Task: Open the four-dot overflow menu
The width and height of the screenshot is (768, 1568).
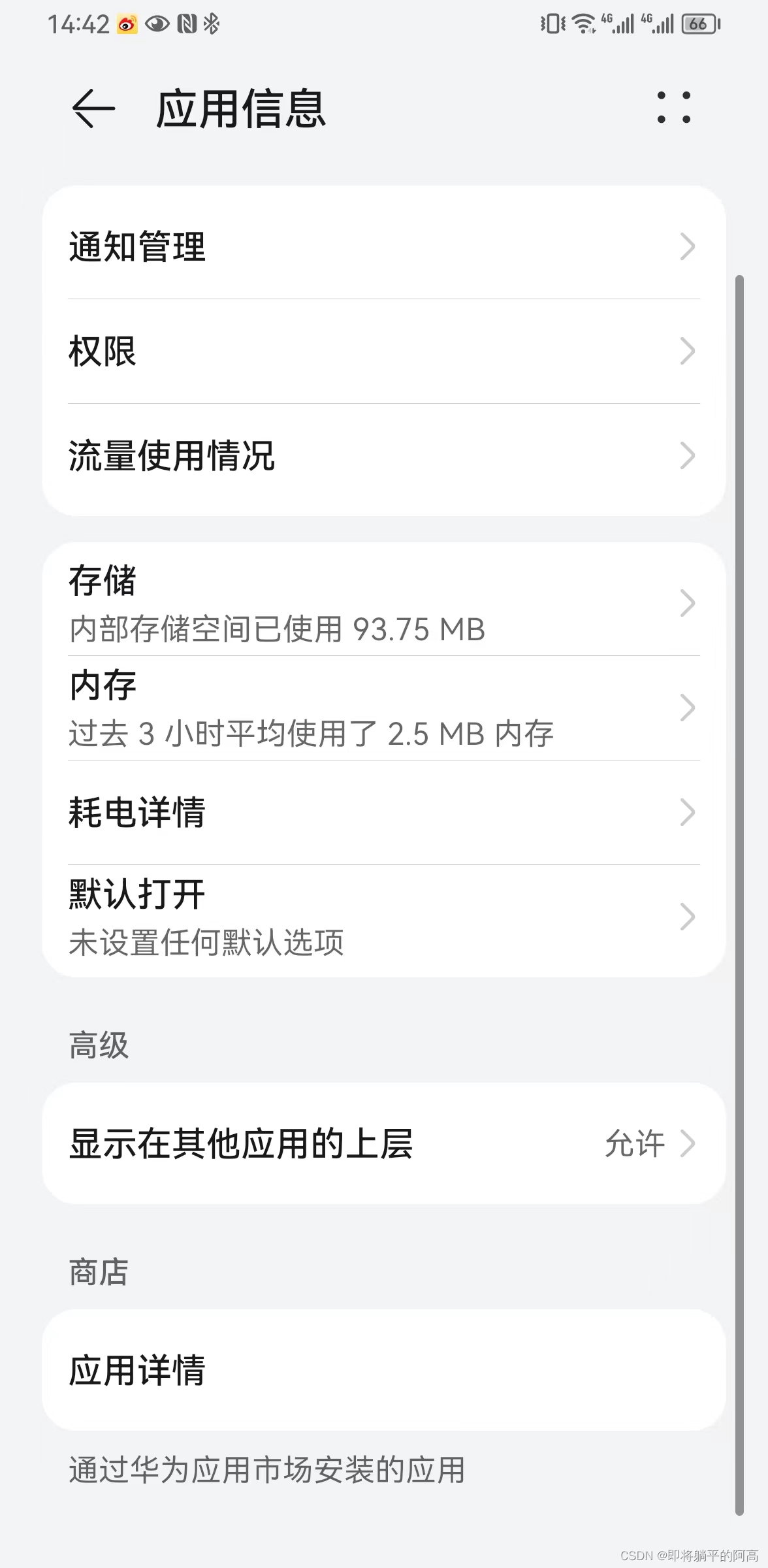Action: coord(673,108)
